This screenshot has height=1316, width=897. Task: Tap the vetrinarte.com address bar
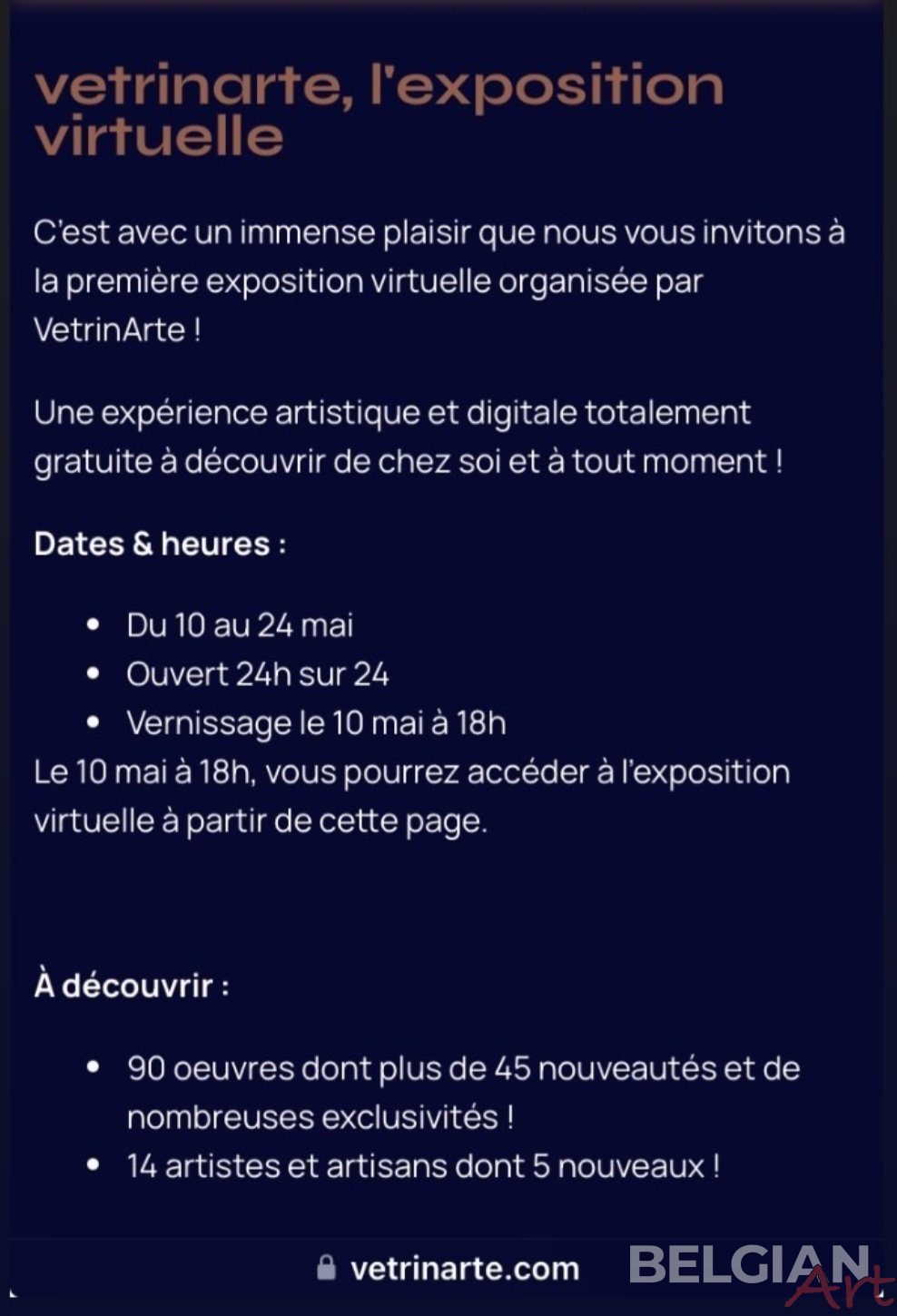point(448,1268)
